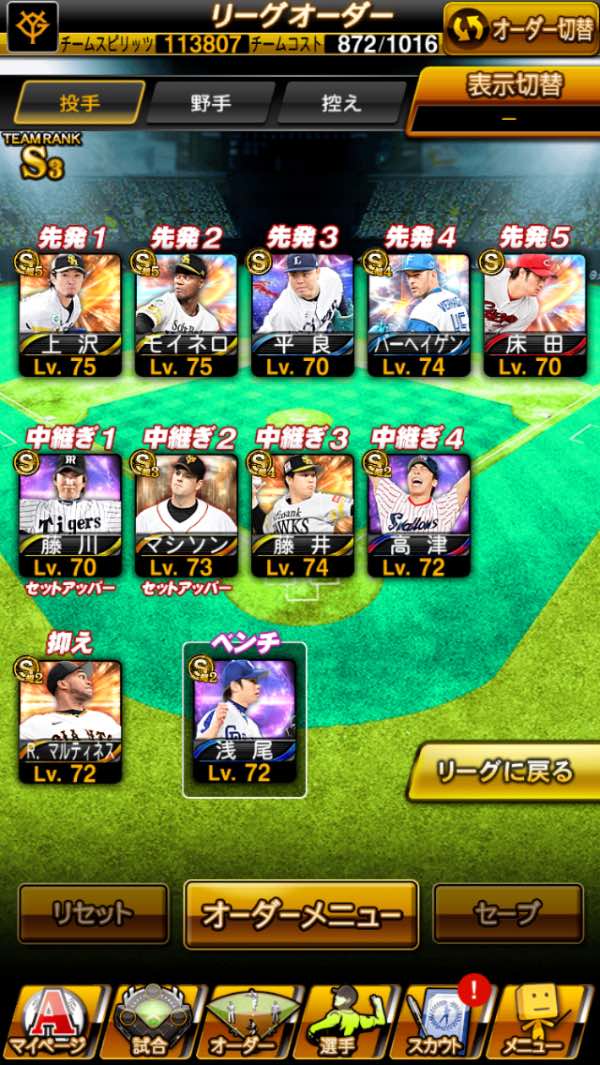Go to マイページ in bottom bar
The height and width of the screenshot is (1065, 600).
click(52, 1023)
